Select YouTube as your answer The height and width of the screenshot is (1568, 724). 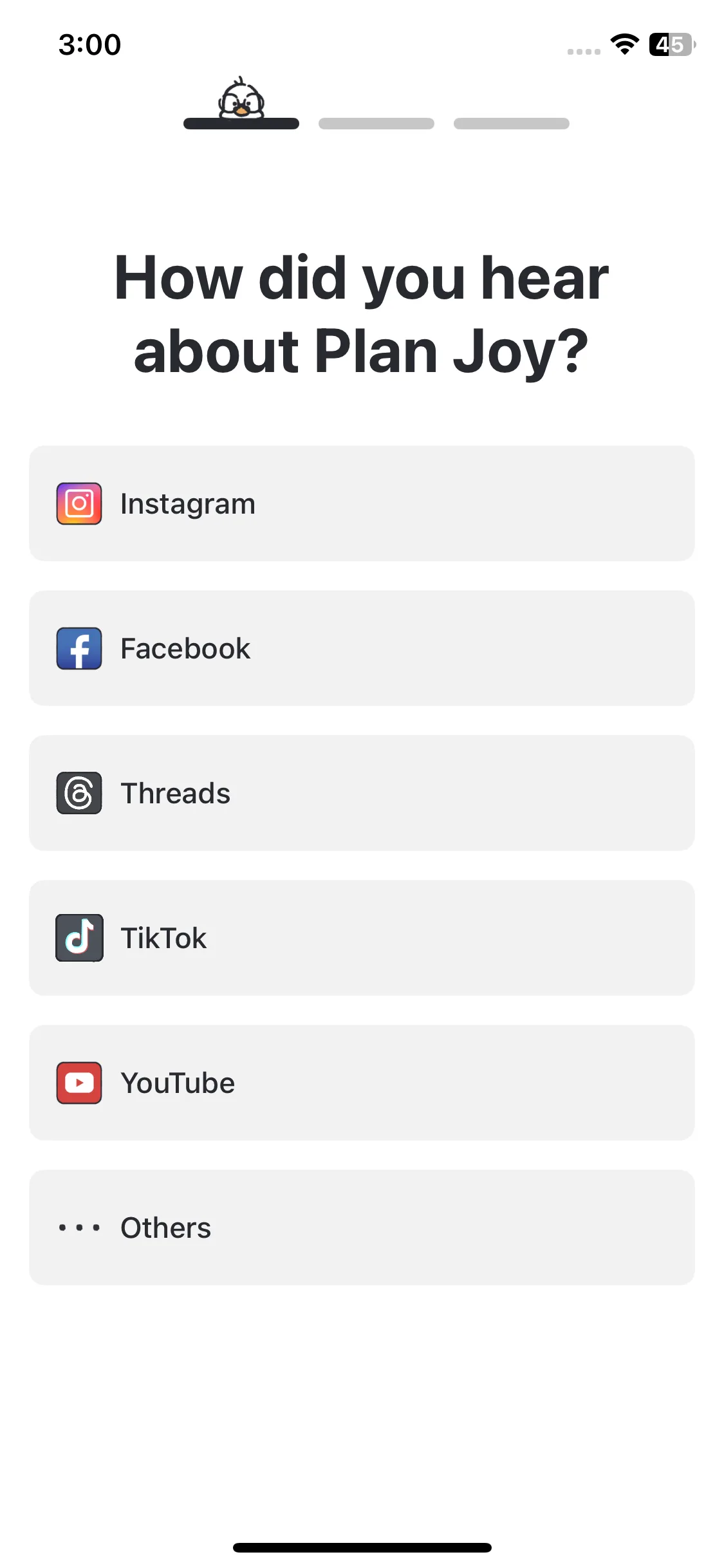(x=362, y=1083)
